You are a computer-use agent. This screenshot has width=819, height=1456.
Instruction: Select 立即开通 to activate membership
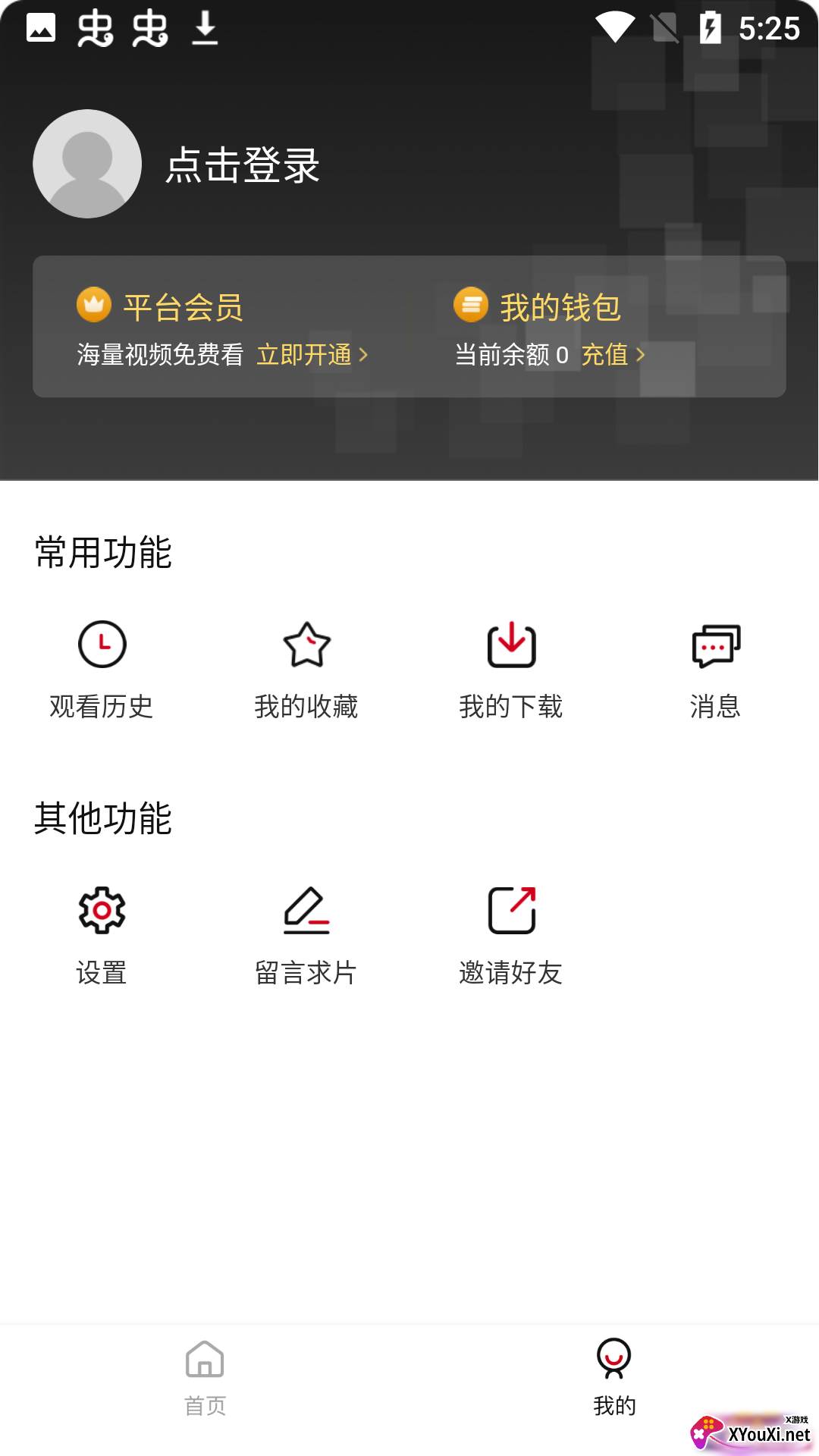(x=311, y=354)
